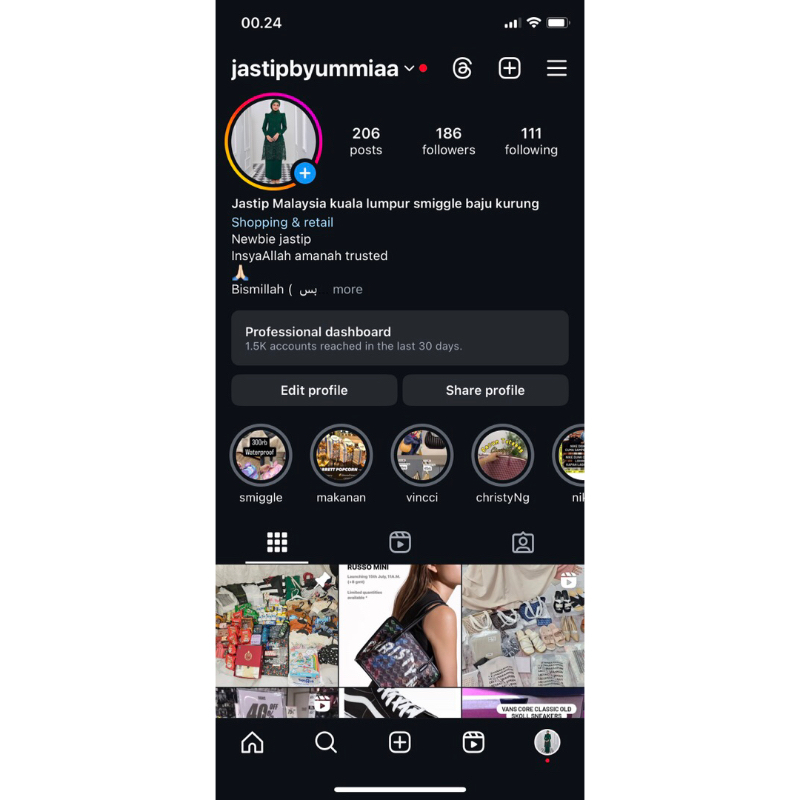This screenshot has height=800, width=800.
Task: Switch to the tagged photos tab
Action: click(523, 542)
